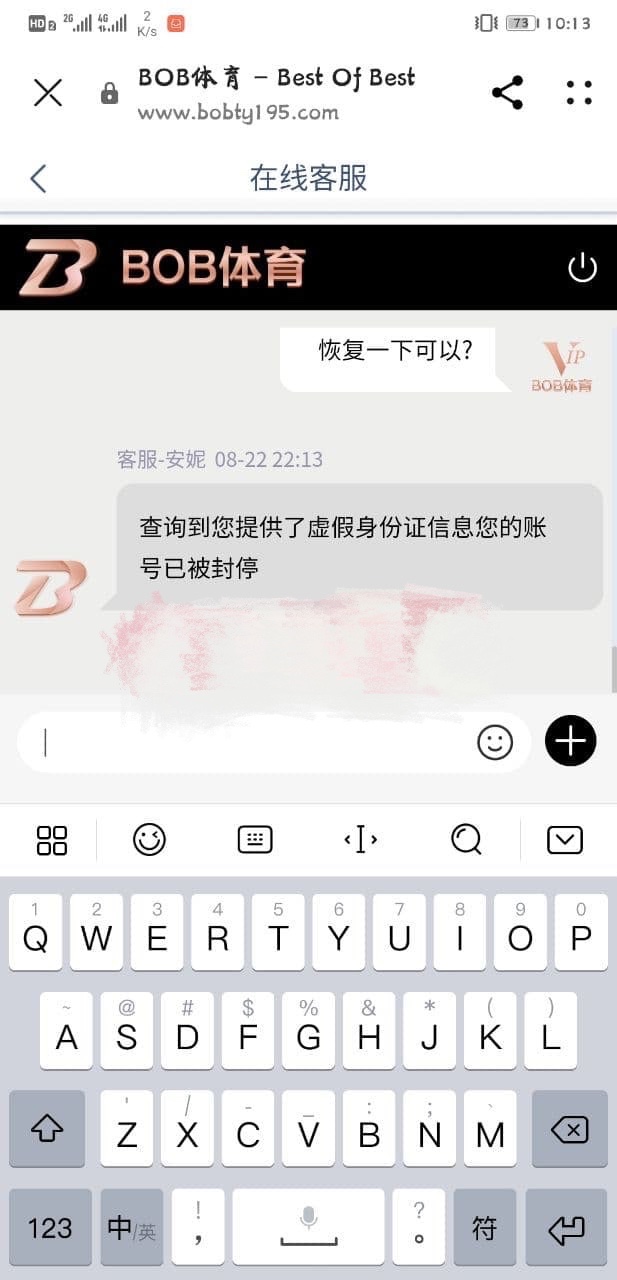Open the keyboard's grid menu
The height and width of the screenshot is (1280, 617).
[x=52, y=840]
